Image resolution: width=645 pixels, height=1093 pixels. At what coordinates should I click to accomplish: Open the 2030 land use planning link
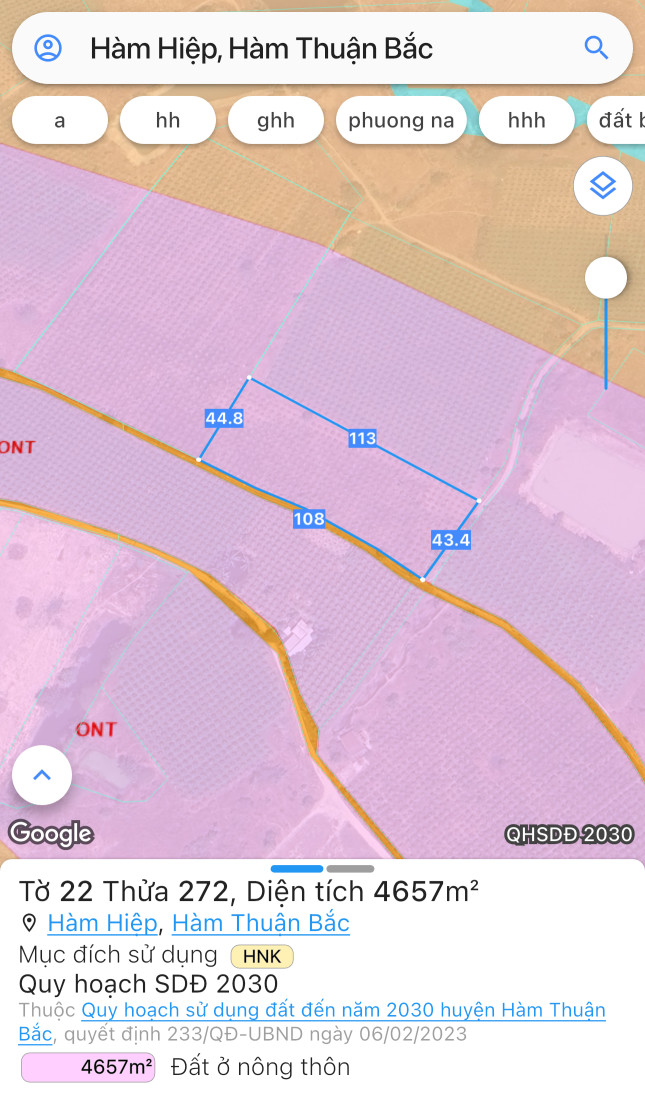click(x=340, y=1011)
